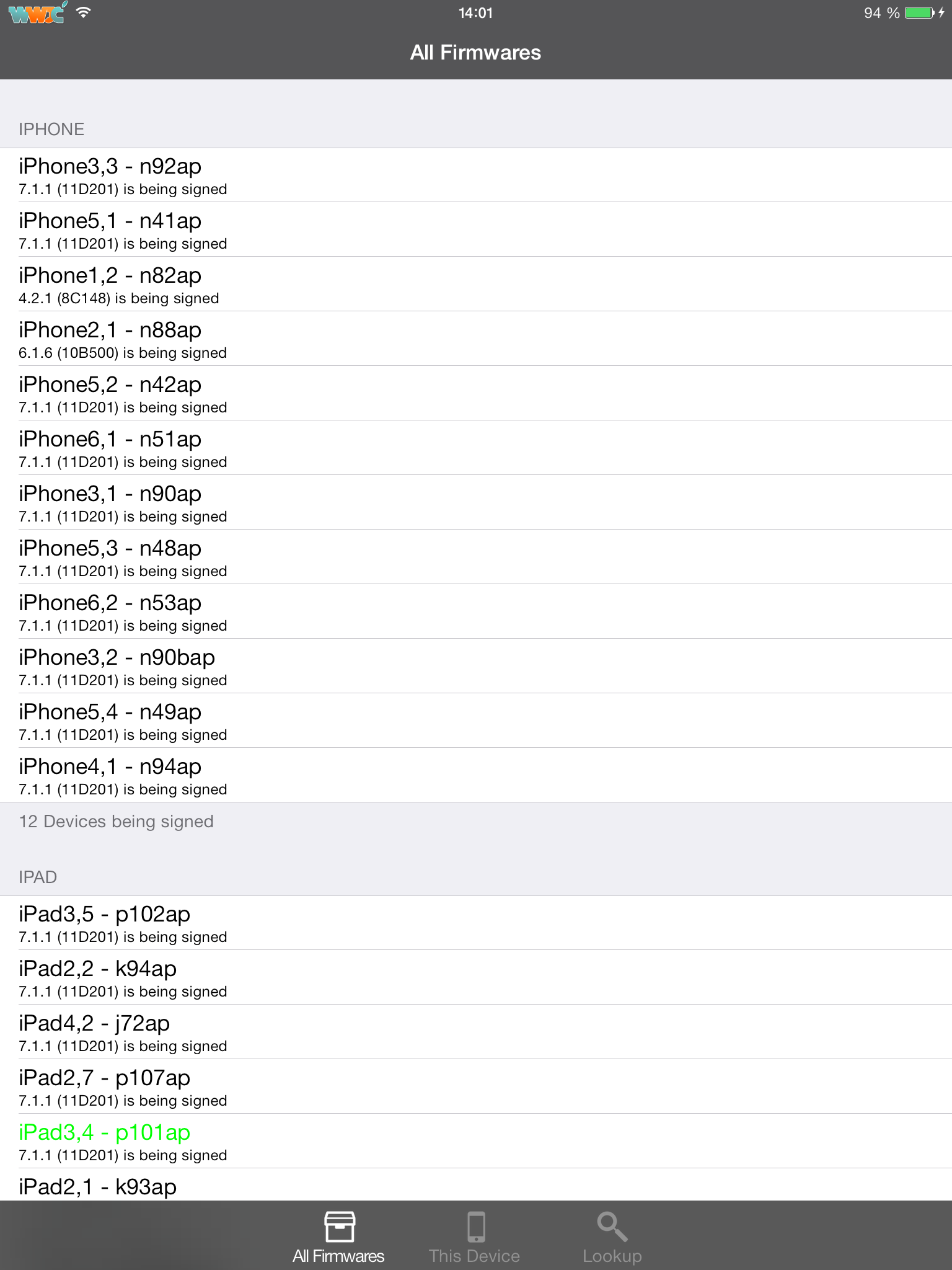Open iPhone3,3 - n92ap firmware row

click(x=476, y=175)
